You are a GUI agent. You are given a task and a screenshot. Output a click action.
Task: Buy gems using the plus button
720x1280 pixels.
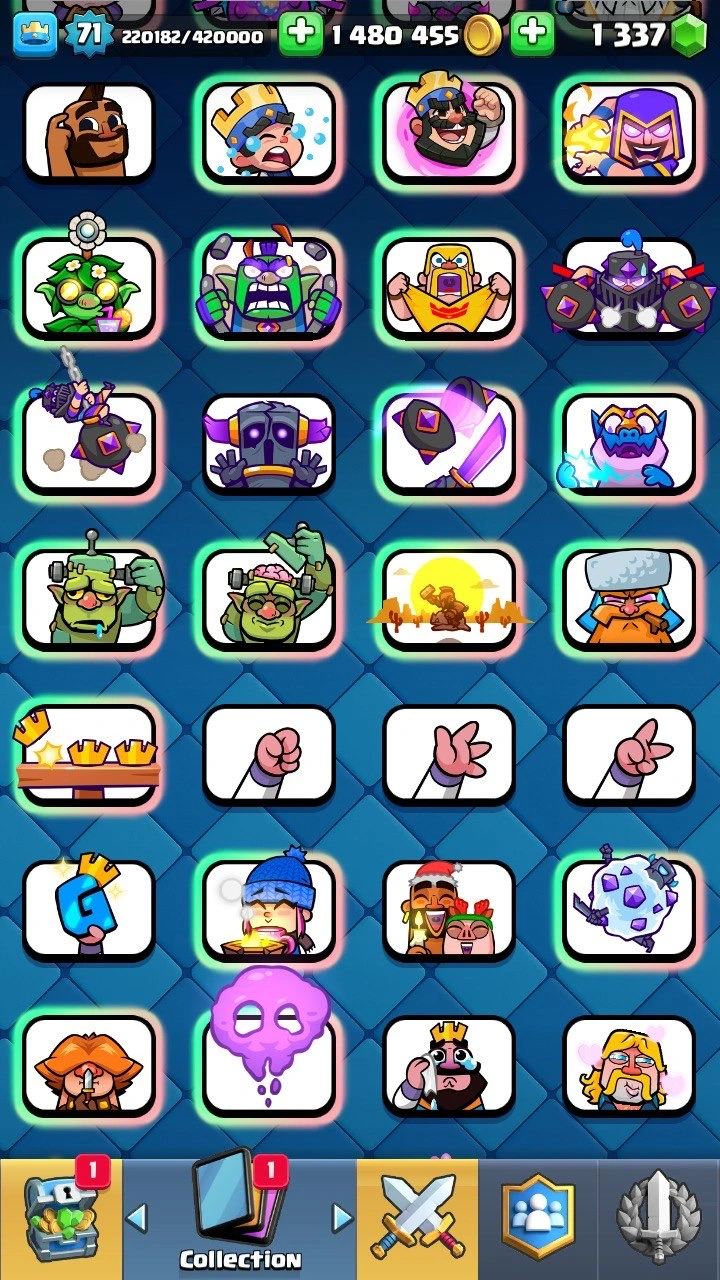[533, 36]
